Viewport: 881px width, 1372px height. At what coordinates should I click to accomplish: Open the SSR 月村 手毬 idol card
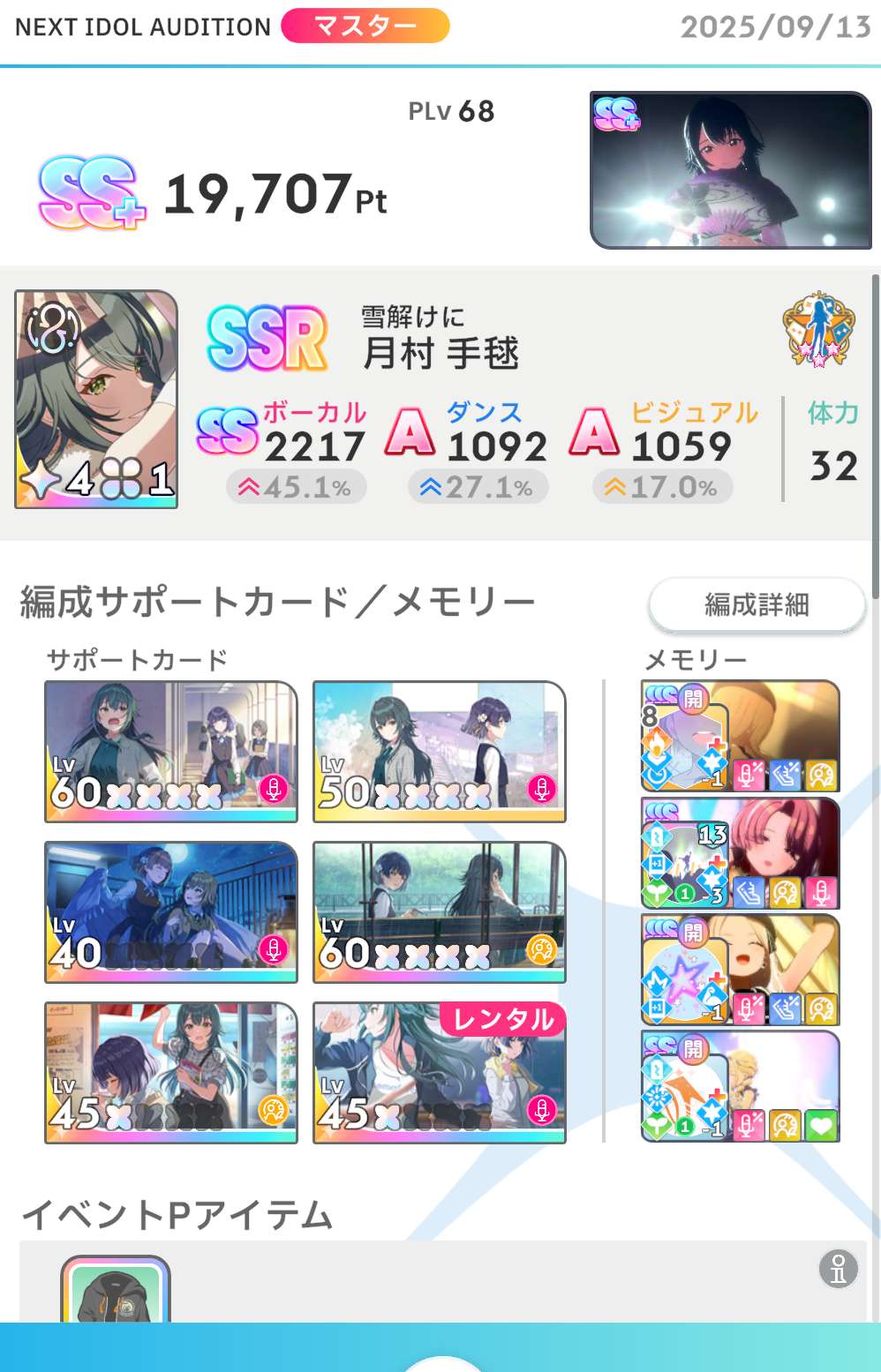tap(96, 400)
